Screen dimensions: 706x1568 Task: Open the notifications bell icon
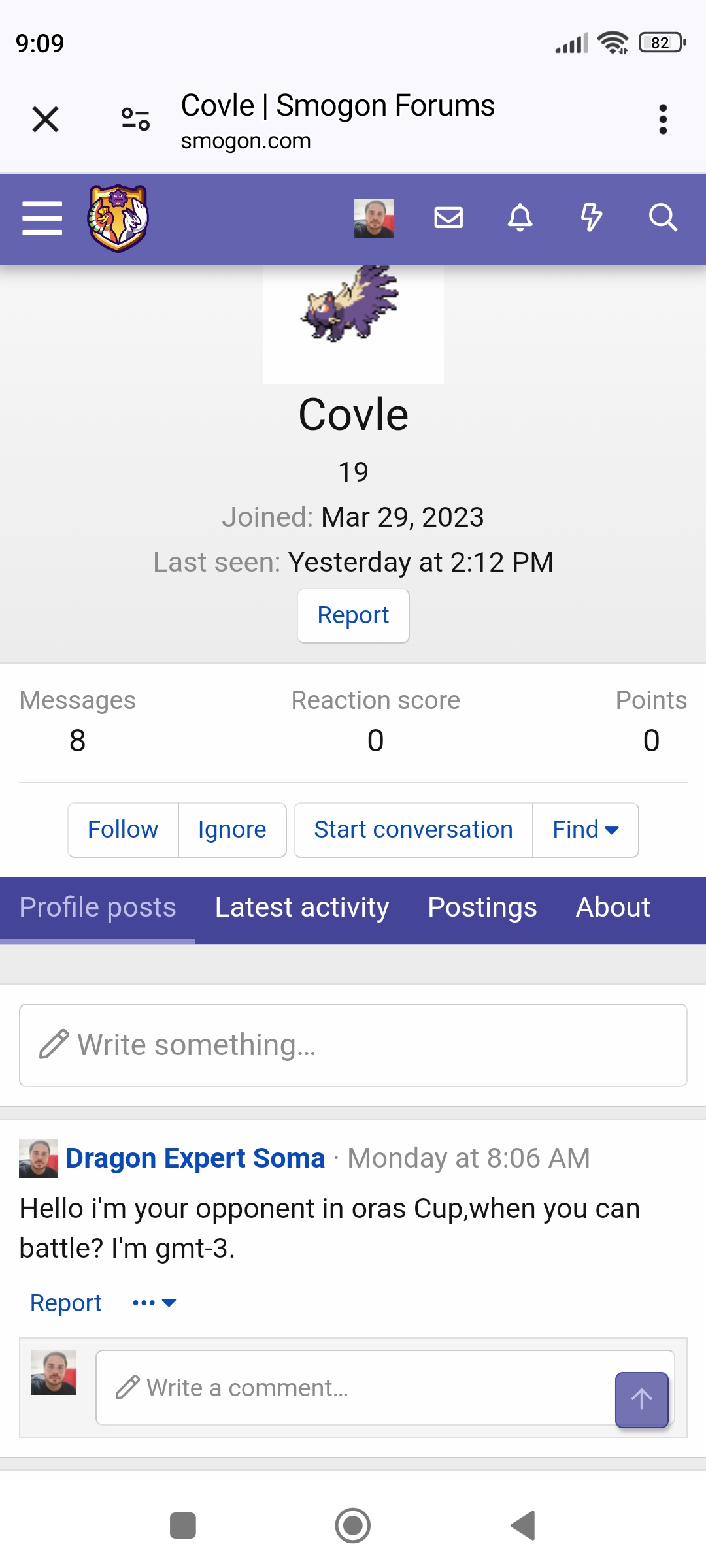pyautogui.click(x=520, y=218)
